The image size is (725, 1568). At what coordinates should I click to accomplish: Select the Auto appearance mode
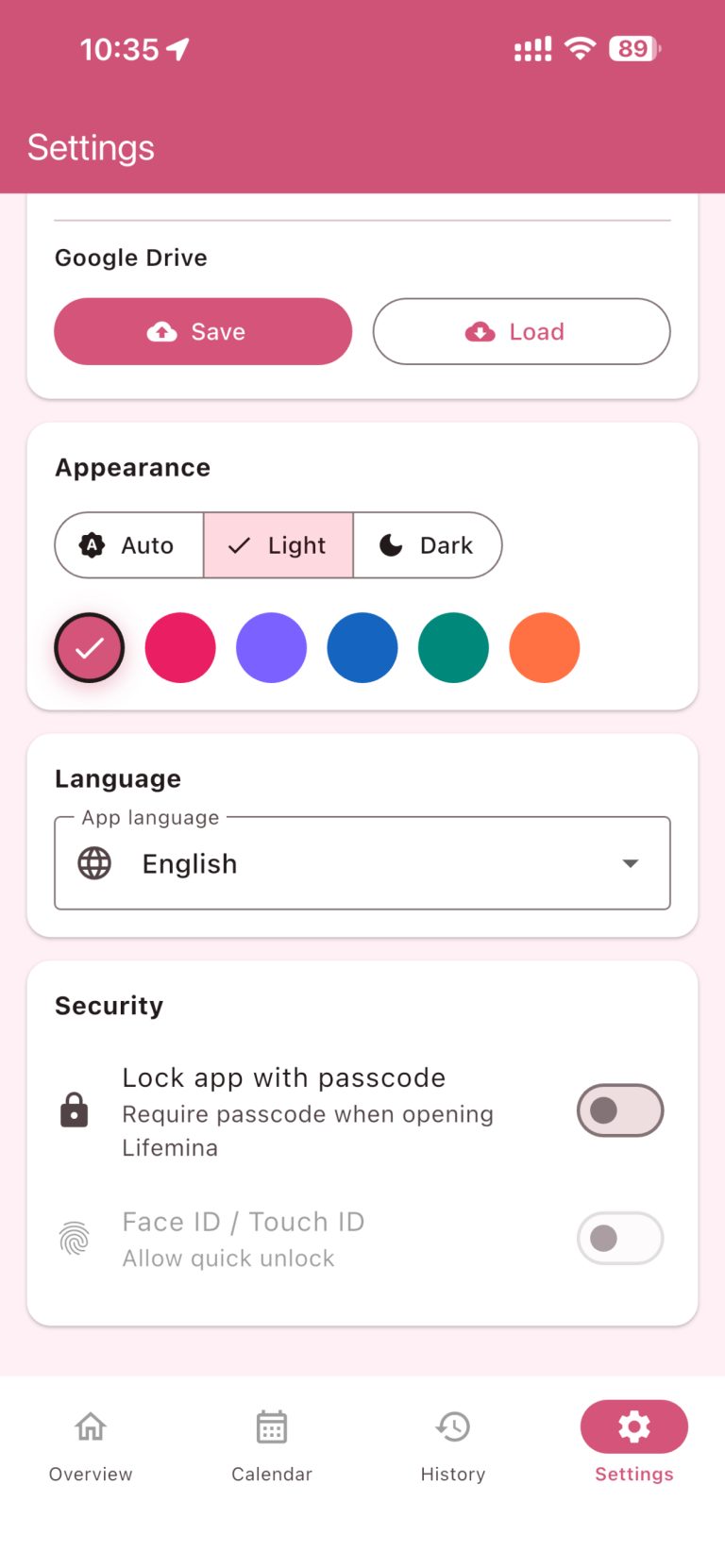(x=129, y=545)
